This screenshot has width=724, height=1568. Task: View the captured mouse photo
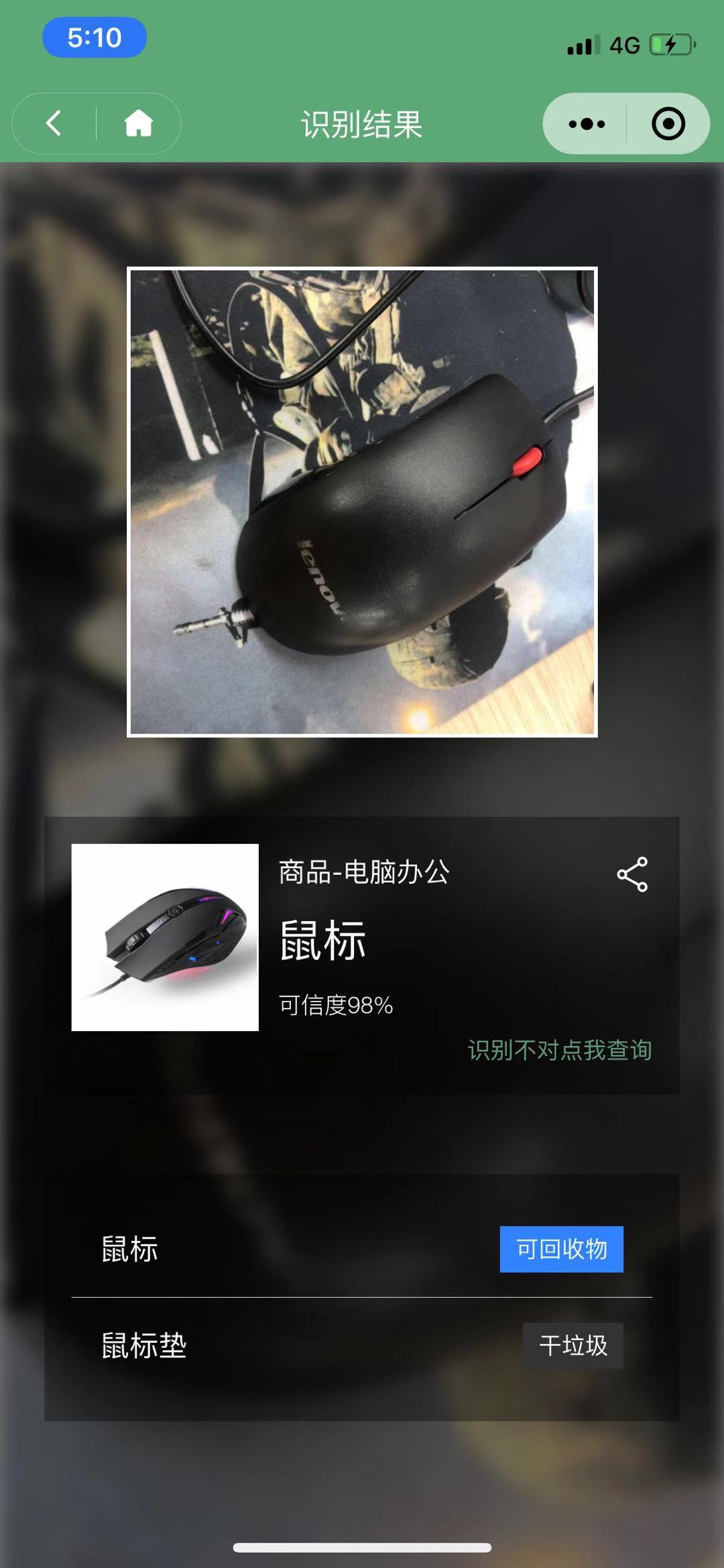point(362,502)
